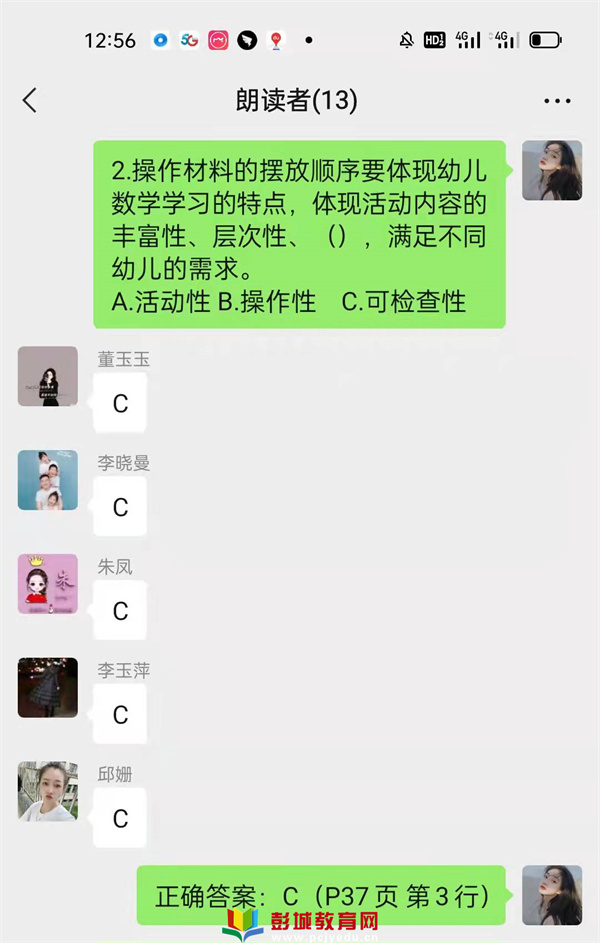
Task: Open 董玉玉's profile avatar
Action: (47, 376)
